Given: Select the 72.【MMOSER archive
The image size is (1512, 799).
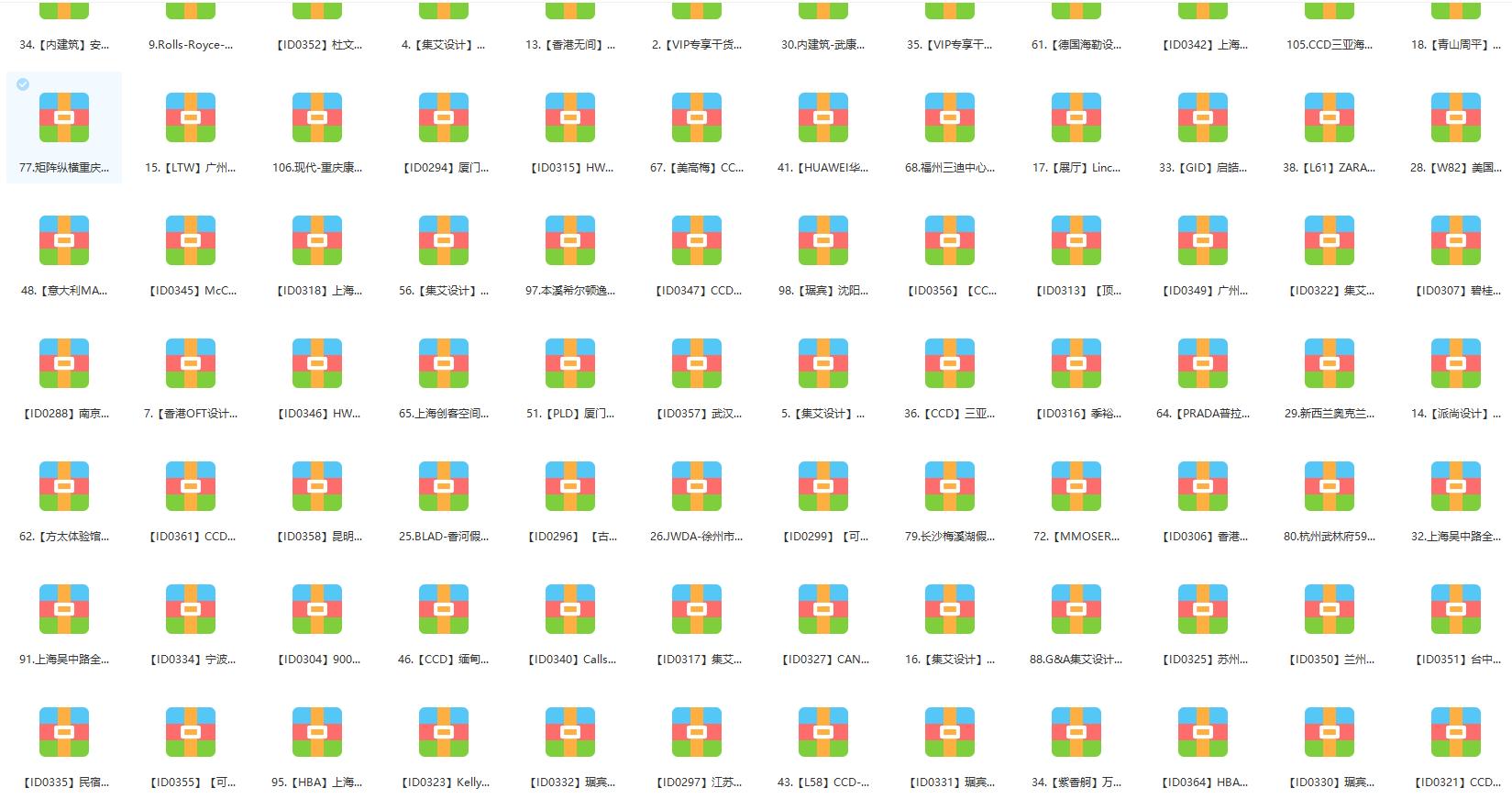Looking at the screenshot, I should [1076, 486].
